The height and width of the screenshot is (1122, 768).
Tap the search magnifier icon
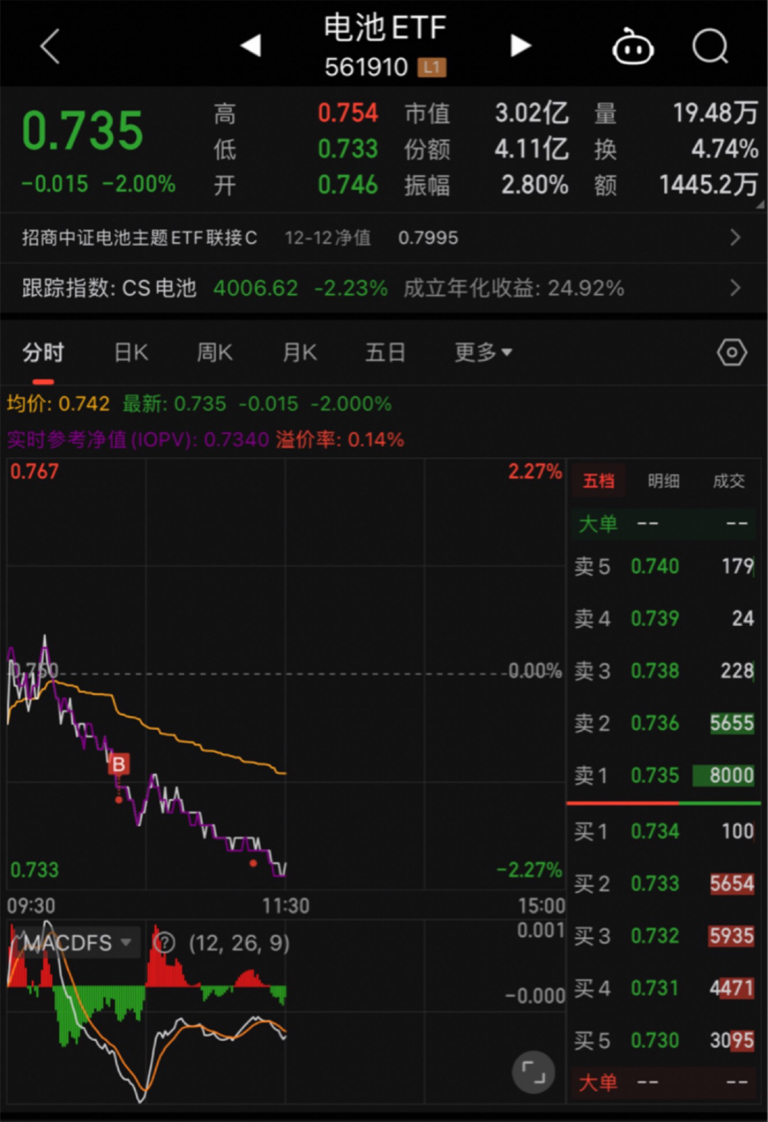point(710,46)
